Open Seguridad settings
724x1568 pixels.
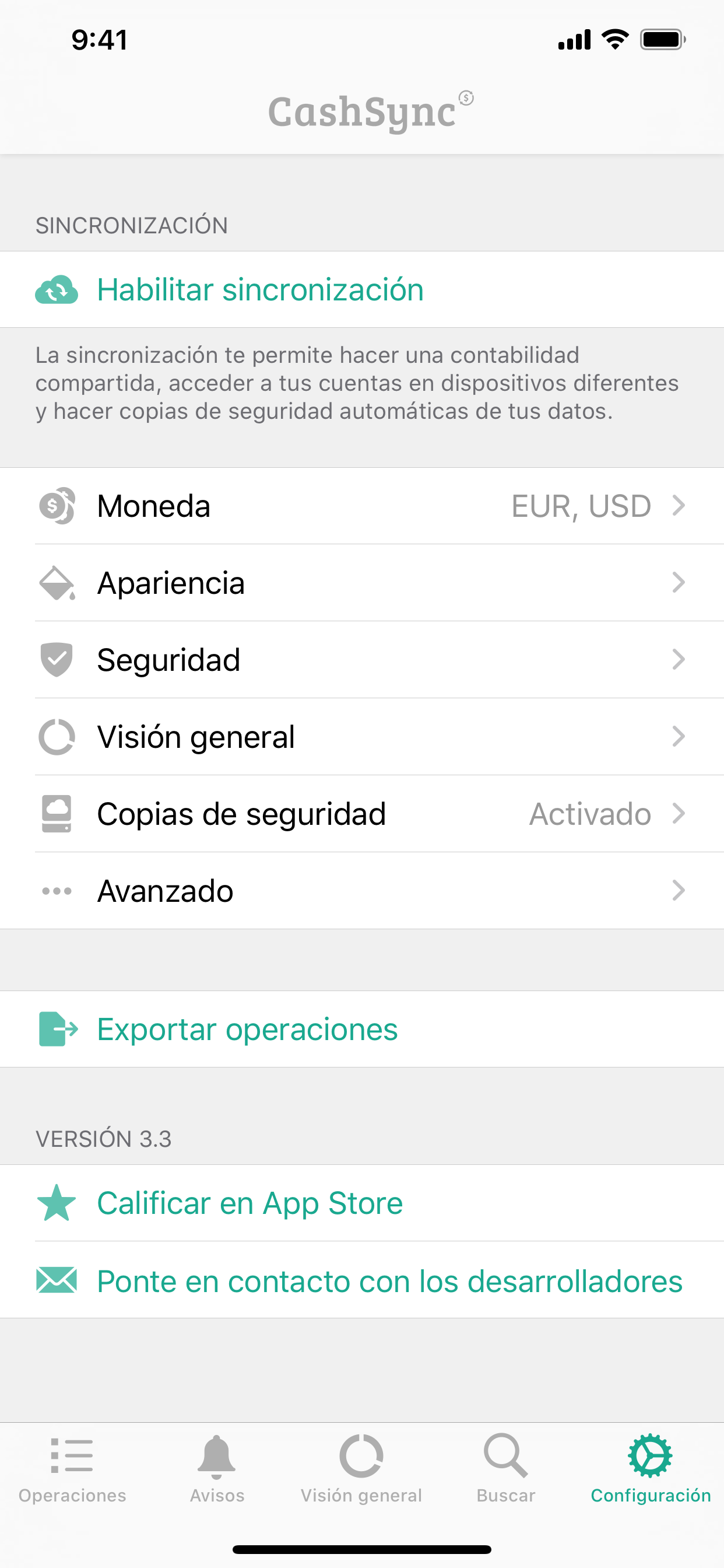point(362,660)
